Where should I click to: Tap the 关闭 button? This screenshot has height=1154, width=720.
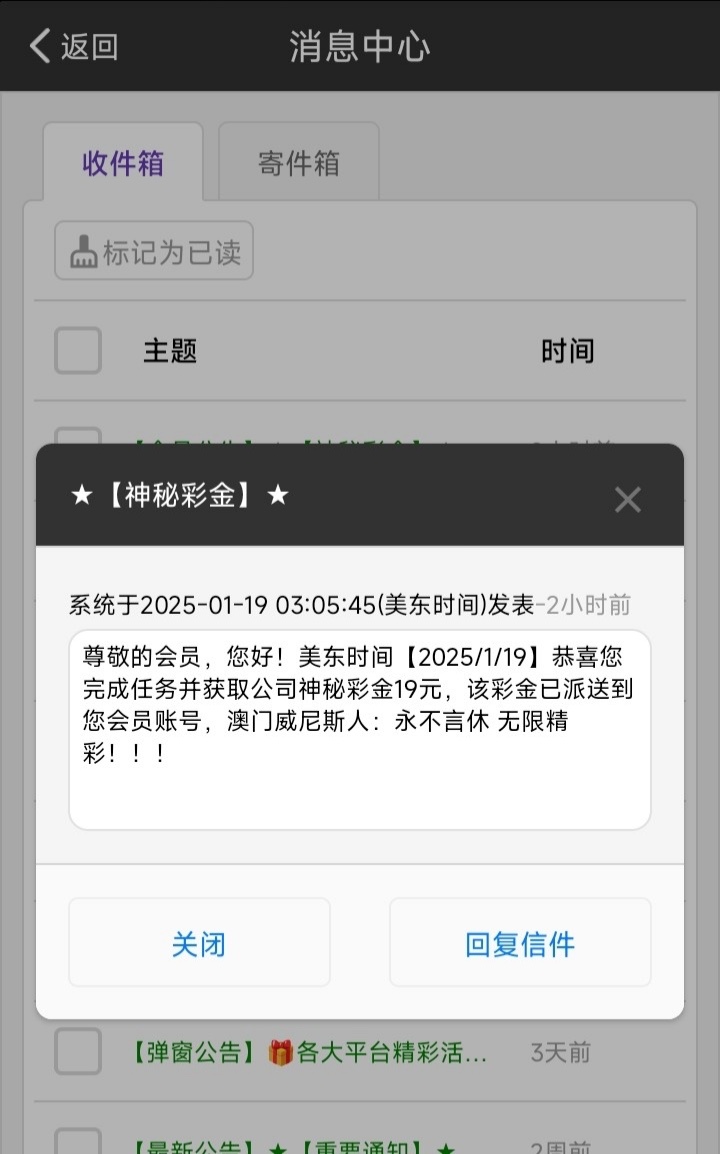[x=199, y=943]
